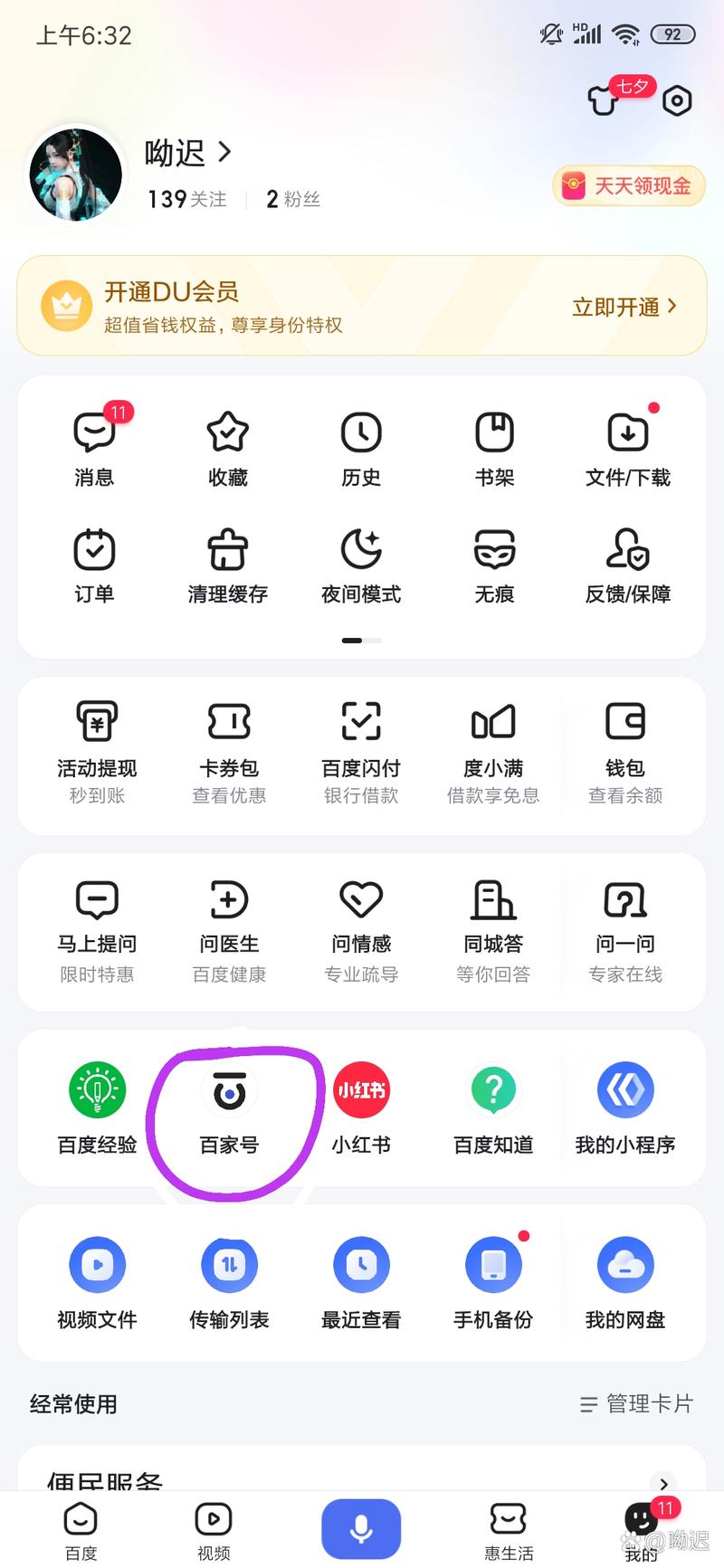Enable 无痕 incognito browsing
This screenshot has width=724, height=1568.
tap(493, 565)
